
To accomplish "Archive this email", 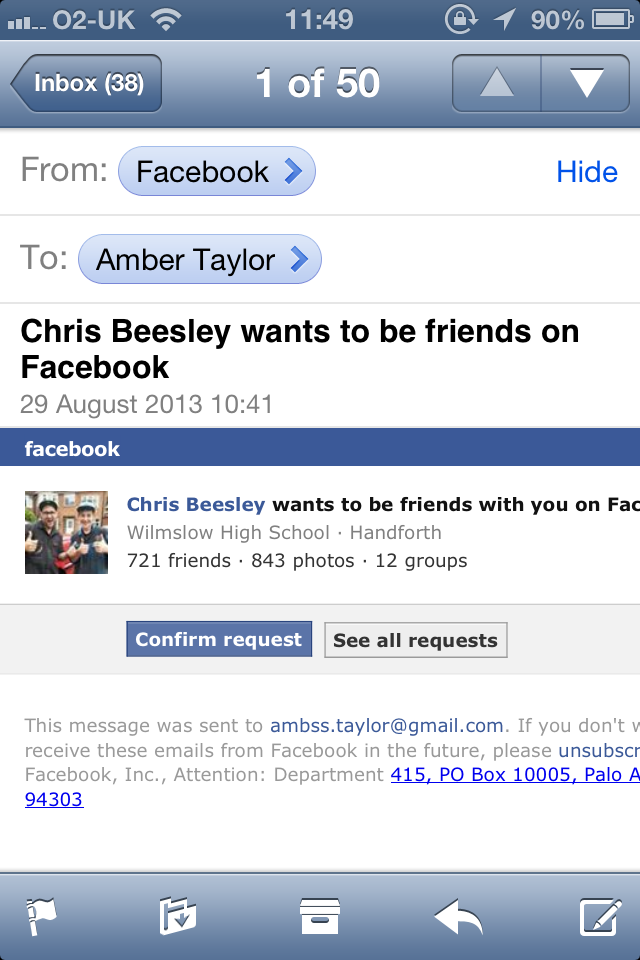I will pos(320,916).
